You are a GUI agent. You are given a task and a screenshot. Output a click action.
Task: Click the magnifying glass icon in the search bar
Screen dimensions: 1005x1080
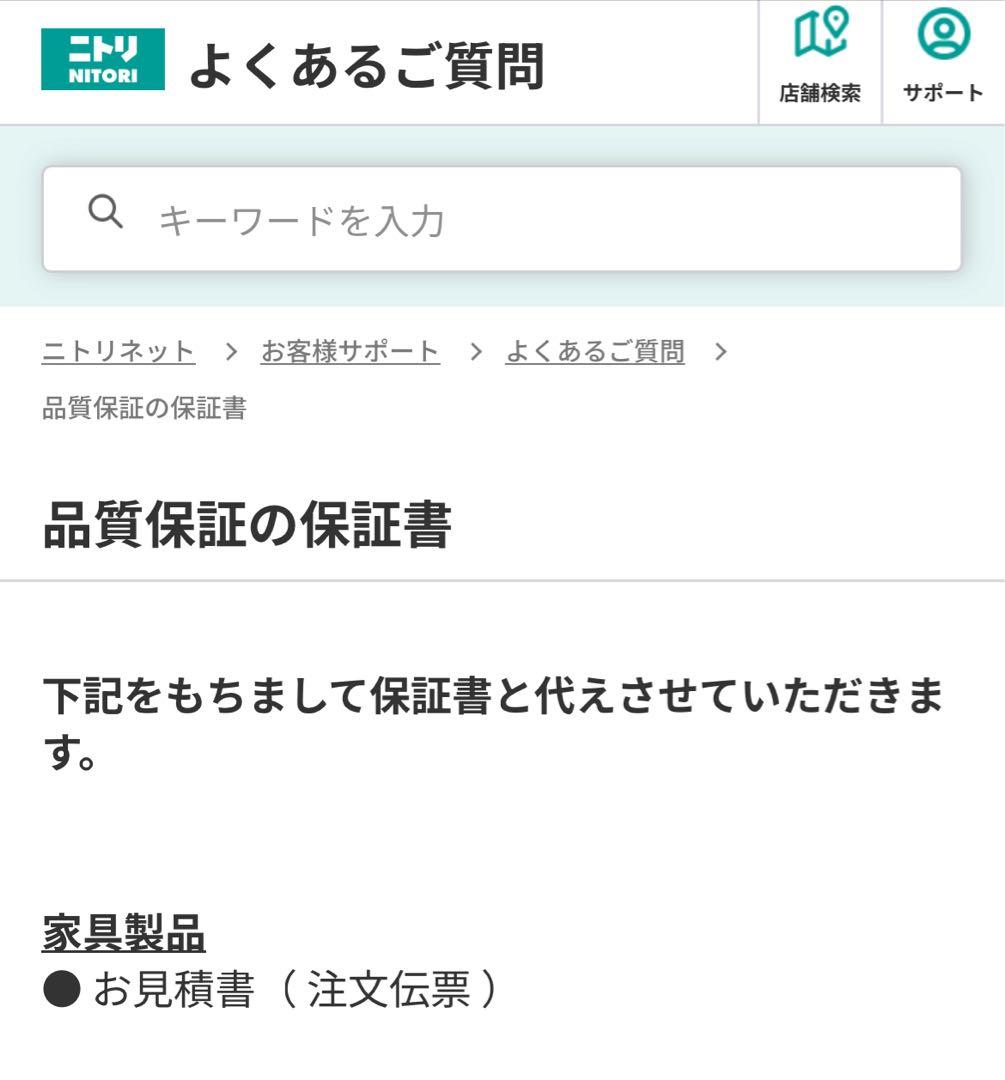tap(106, 213)
